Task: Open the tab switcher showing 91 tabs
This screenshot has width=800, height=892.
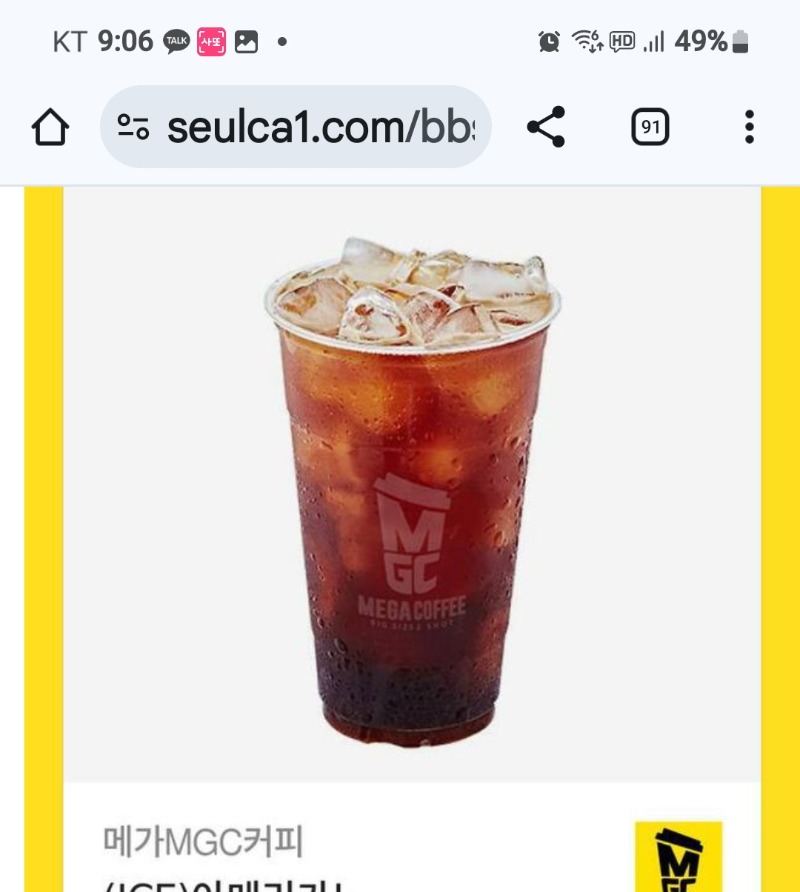Action: coord(650,127)
